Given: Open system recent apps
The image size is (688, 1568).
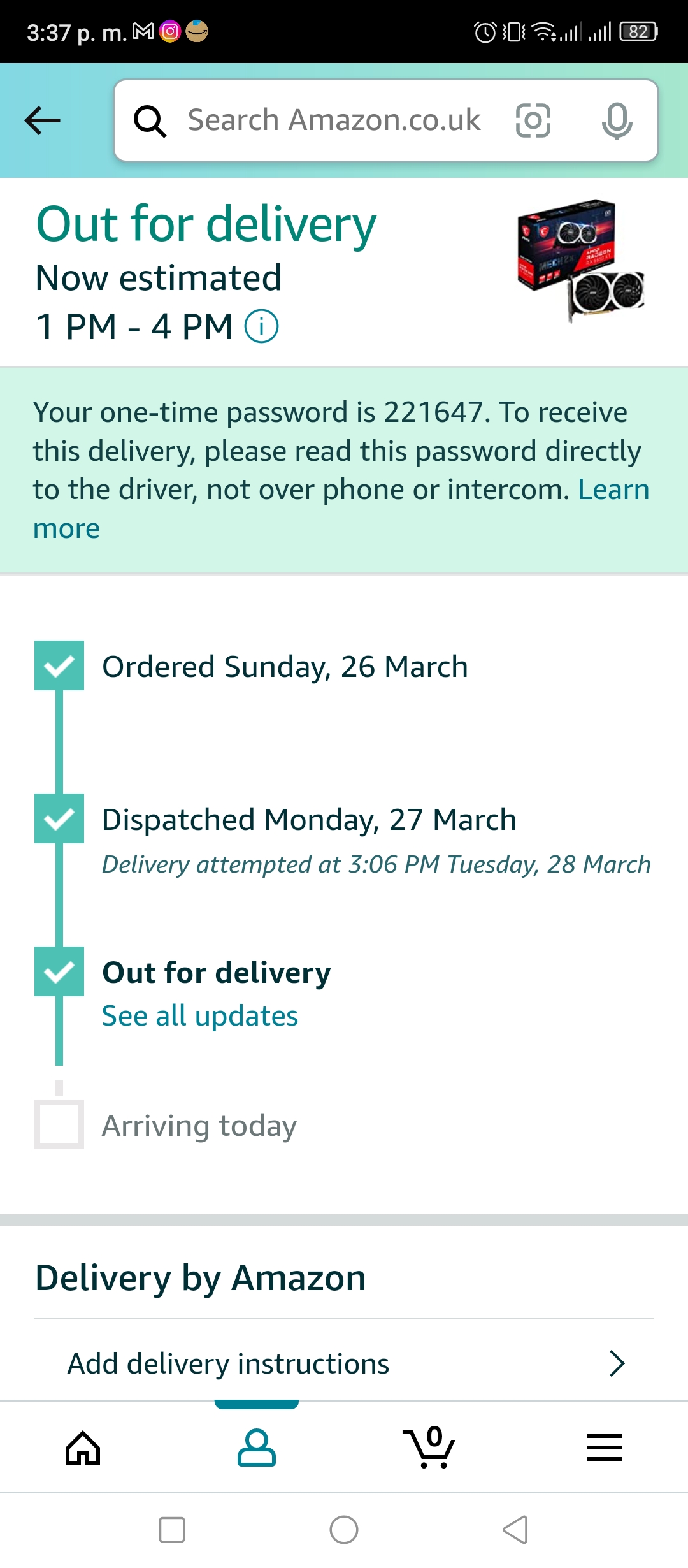Looking at the screenshot, I should pyautogui.click(x=172, y=1529).
